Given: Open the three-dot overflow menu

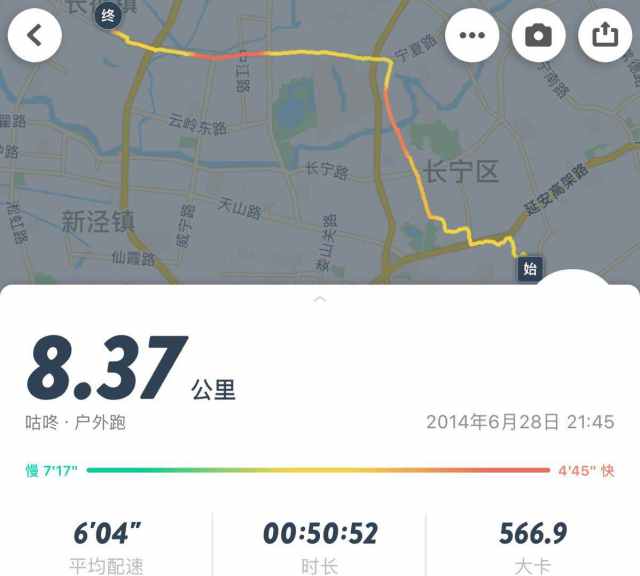Looking at the screenshot, I should point(472,36).
